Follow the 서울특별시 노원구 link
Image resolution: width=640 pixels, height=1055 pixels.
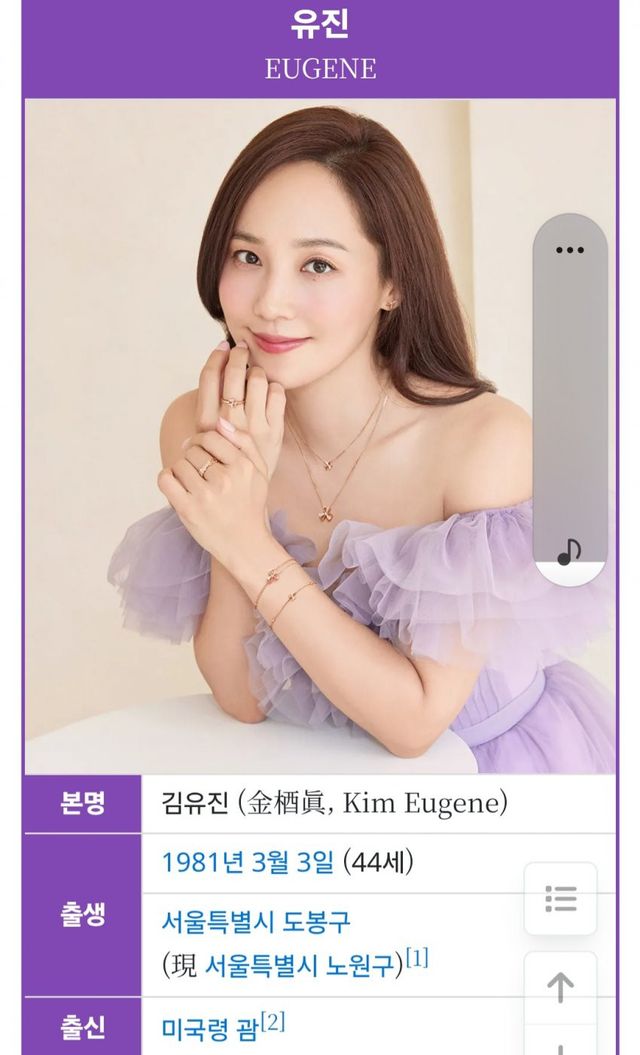click(x=299, y=965)
